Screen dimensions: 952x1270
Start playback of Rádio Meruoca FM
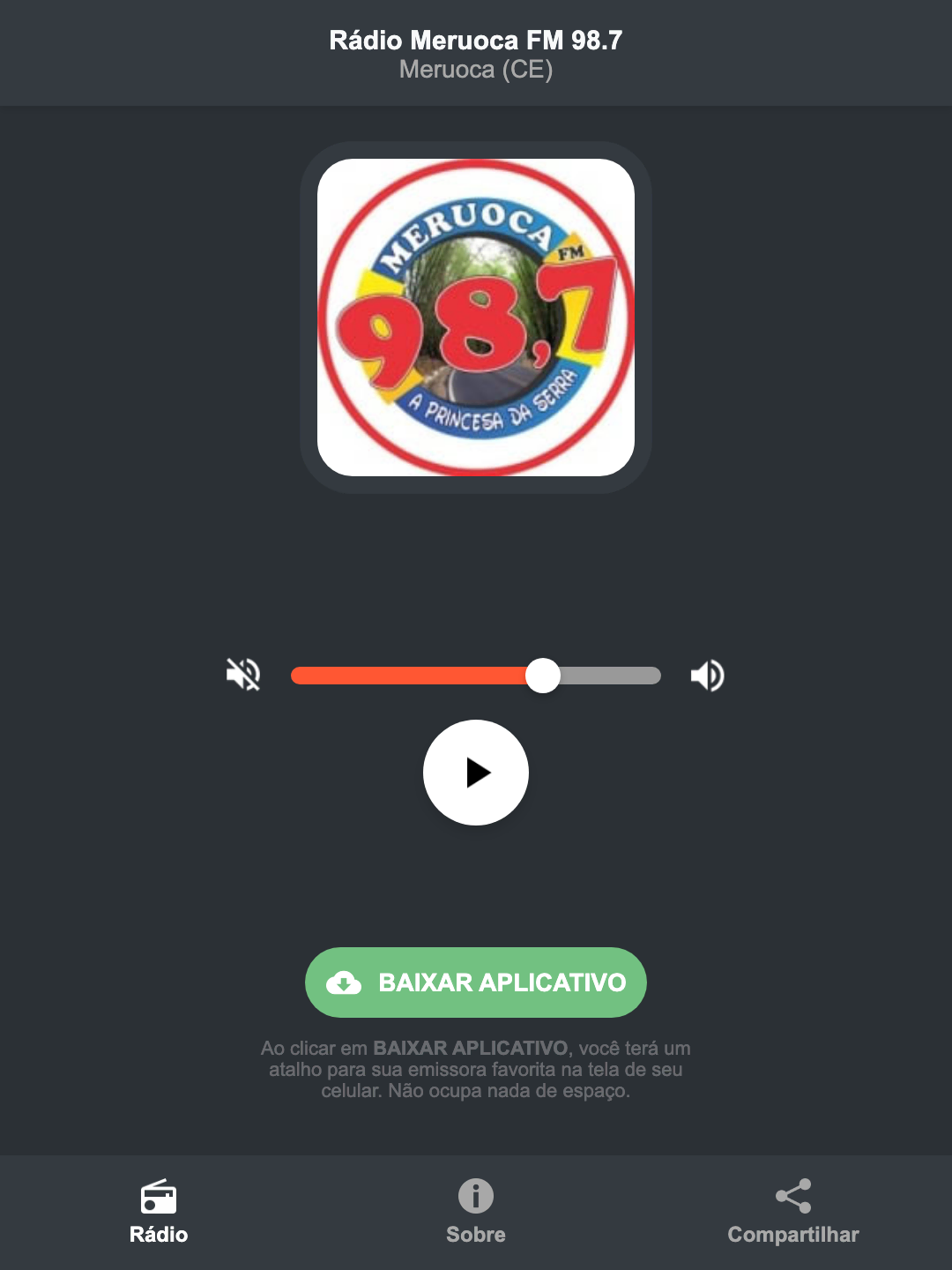[475, 773]
